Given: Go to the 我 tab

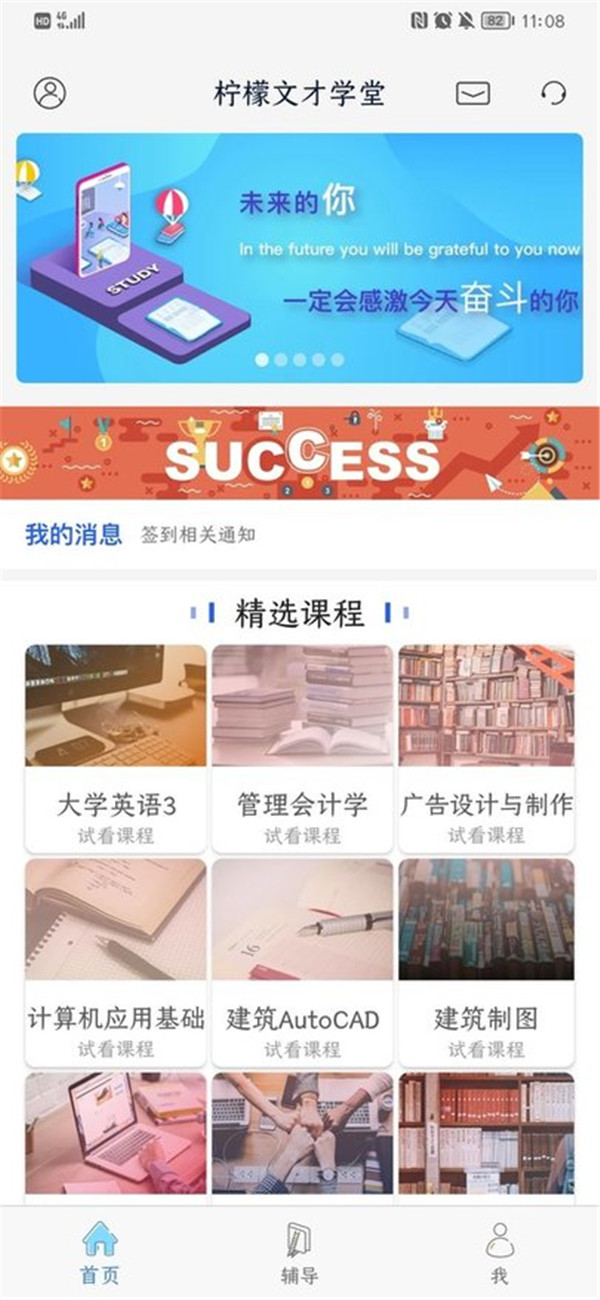Looking at the screenshot, I should pyautogui.click(x=499, y=1253).
